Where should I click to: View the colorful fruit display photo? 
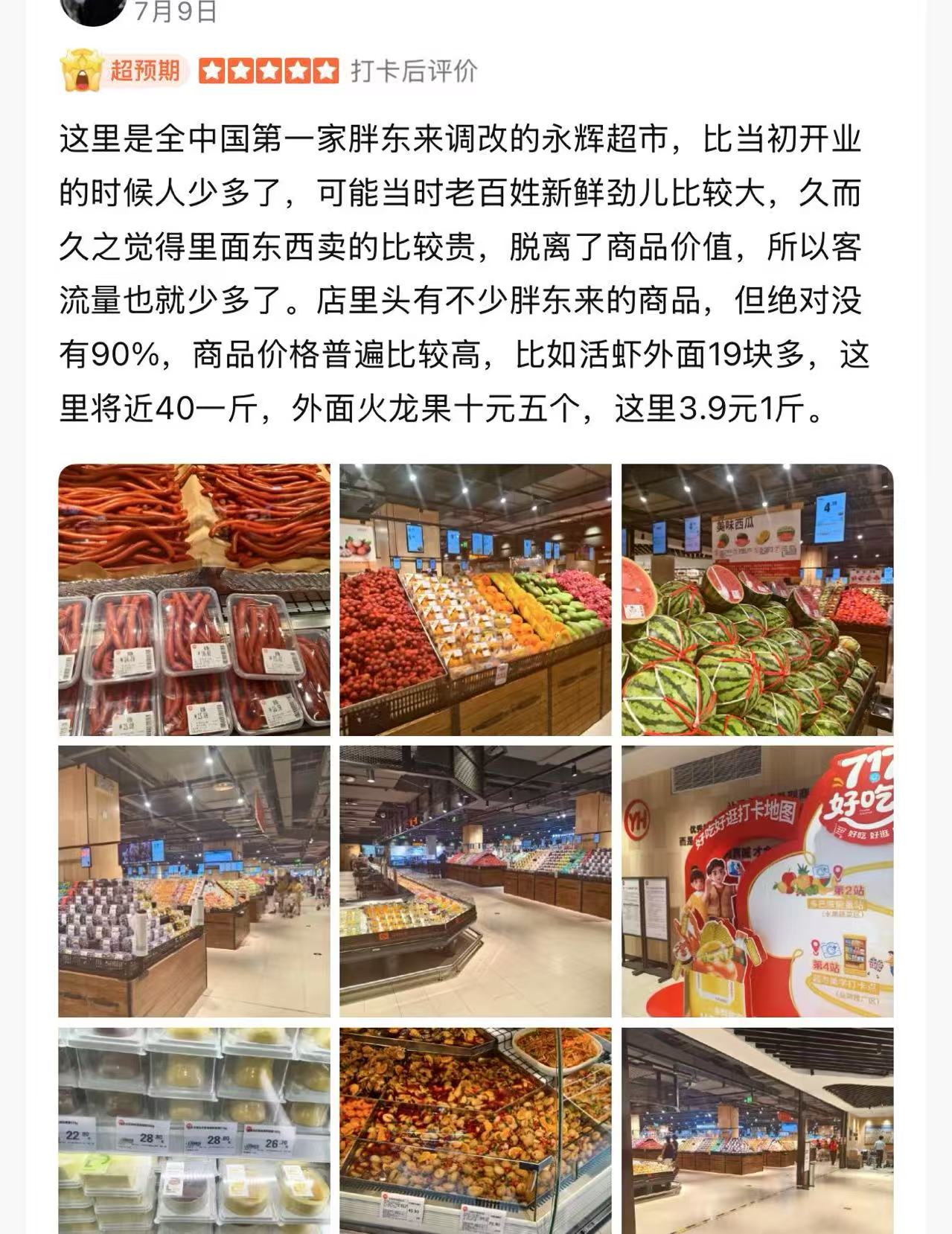click(x=475, y=600)
